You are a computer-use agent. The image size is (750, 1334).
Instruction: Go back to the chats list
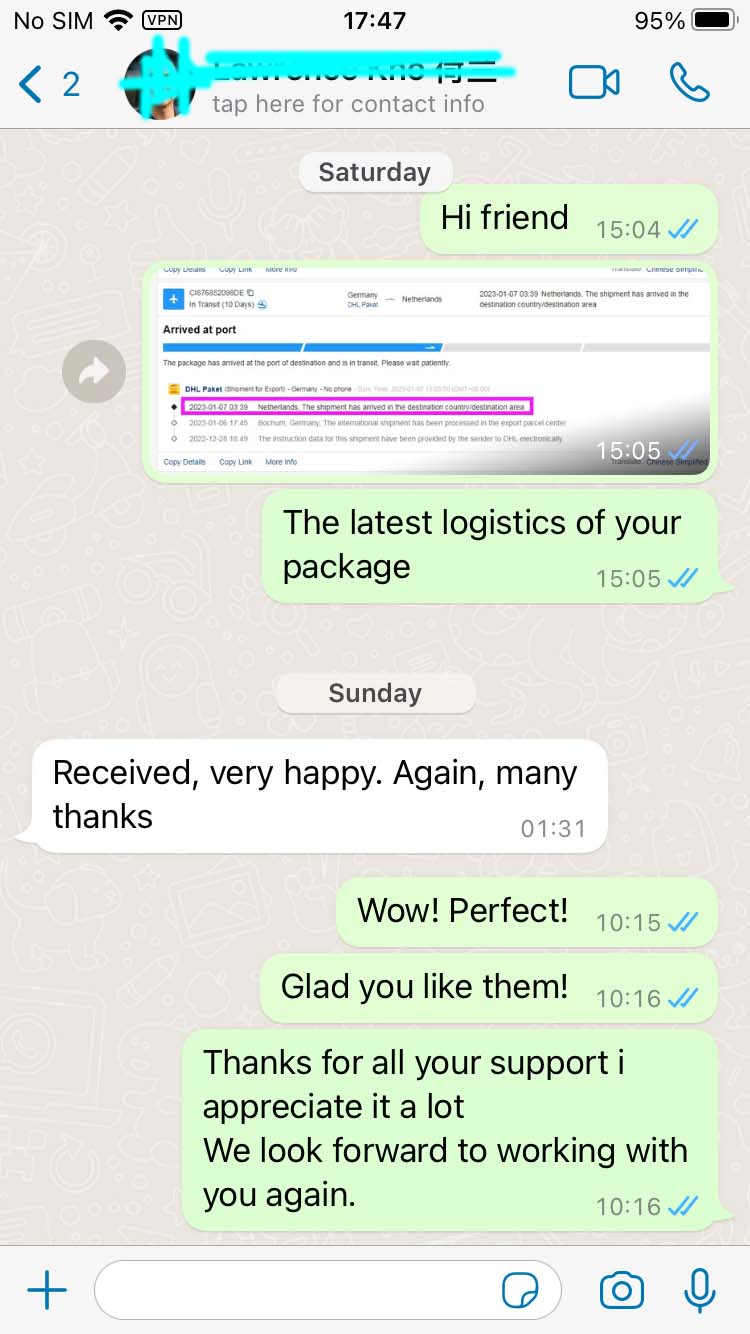pyautogui.click(x=47, y=84)
